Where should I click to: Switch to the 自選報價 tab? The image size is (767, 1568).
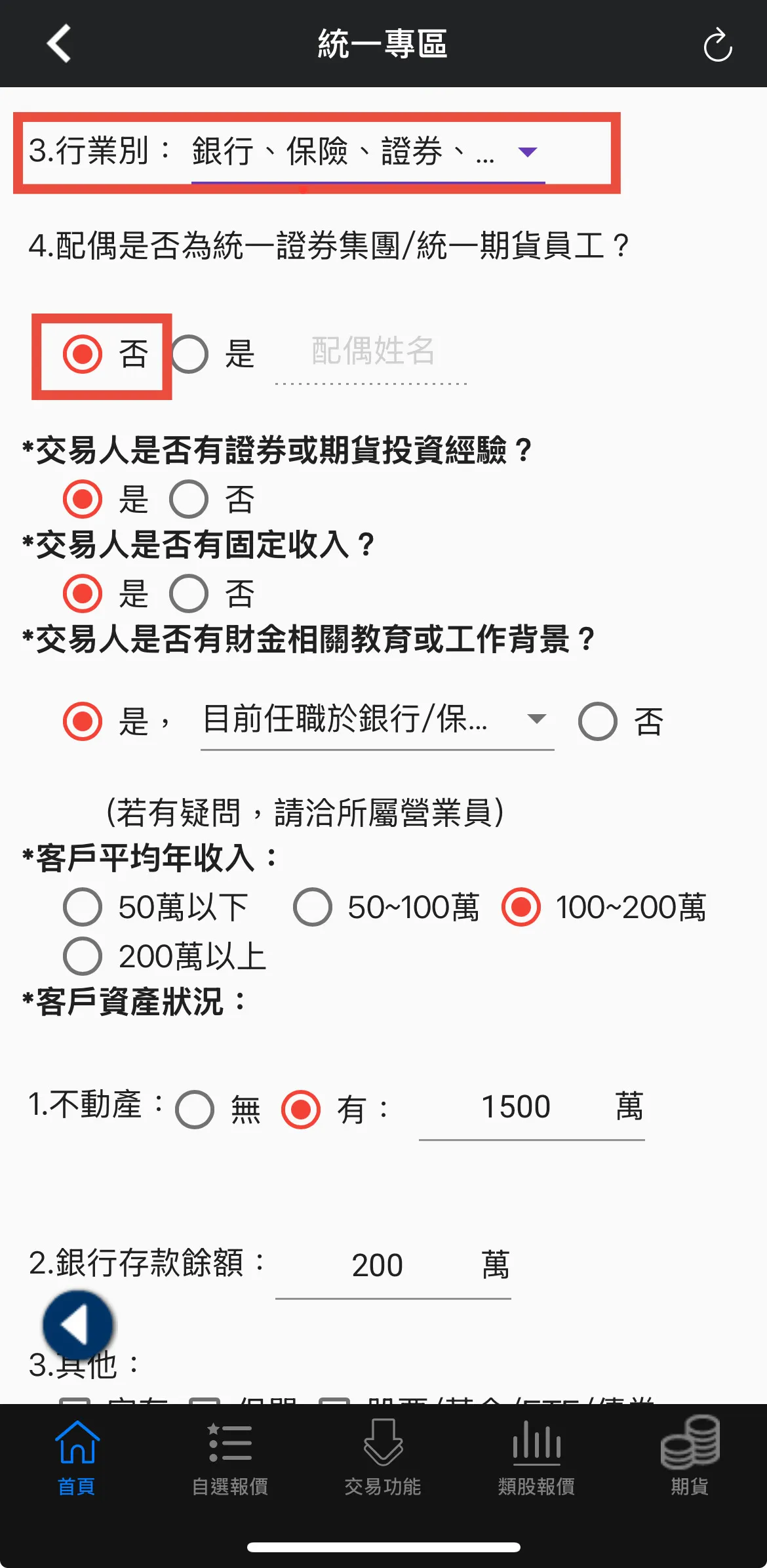230,1456
